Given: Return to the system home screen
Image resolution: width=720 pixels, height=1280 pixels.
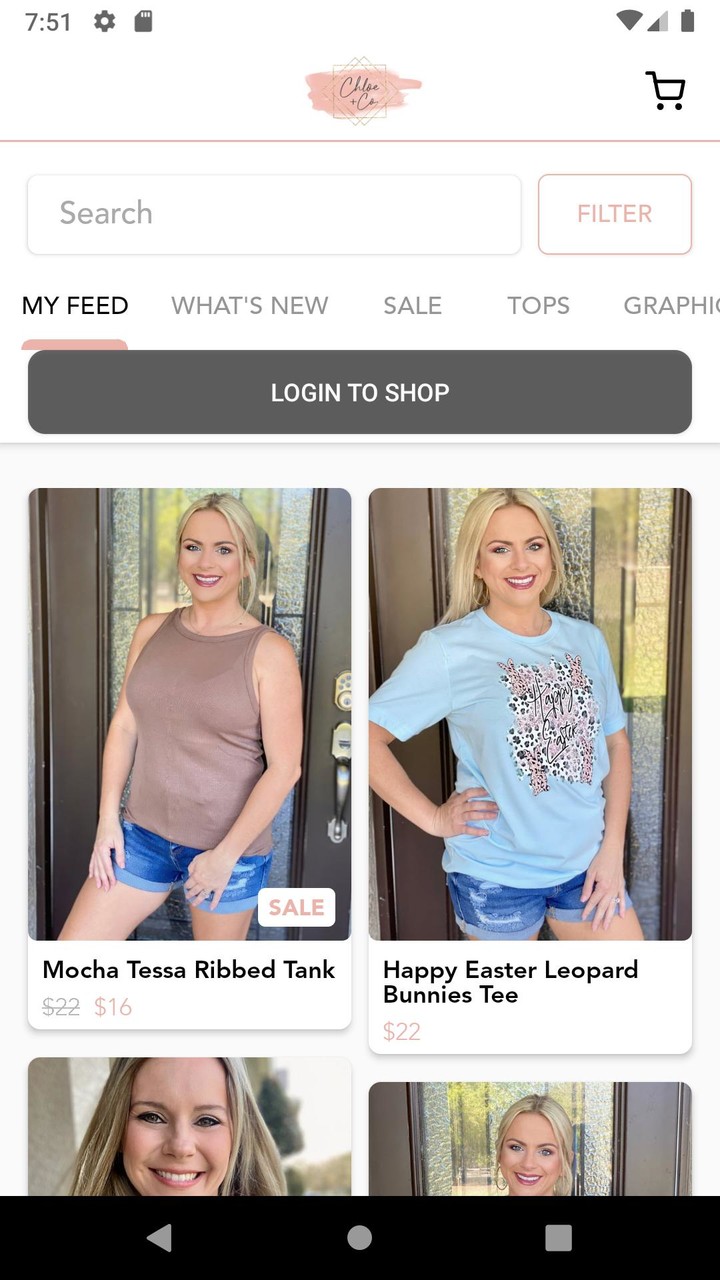Looking at the screenshot, I should pyautogui.click(x=360, y=1238).
